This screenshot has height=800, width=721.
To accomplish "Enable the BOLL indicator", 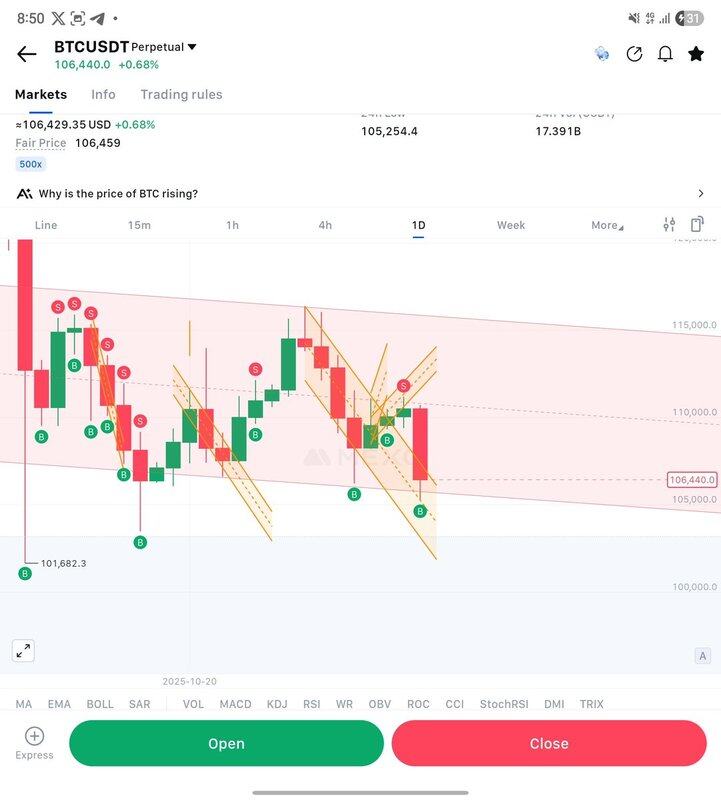I will [100, 704].
